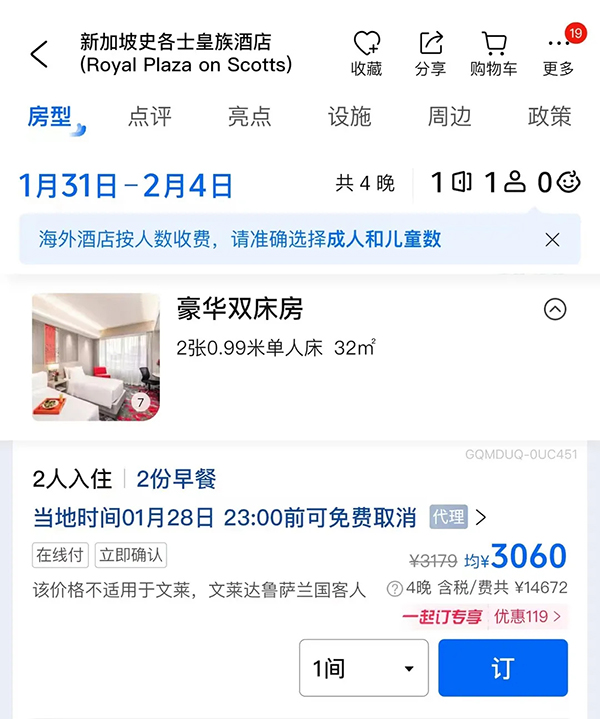The height and width of the screenshot is (719, 600).
Task: Switch to the 周边 nearby tab
Action: 449,116
